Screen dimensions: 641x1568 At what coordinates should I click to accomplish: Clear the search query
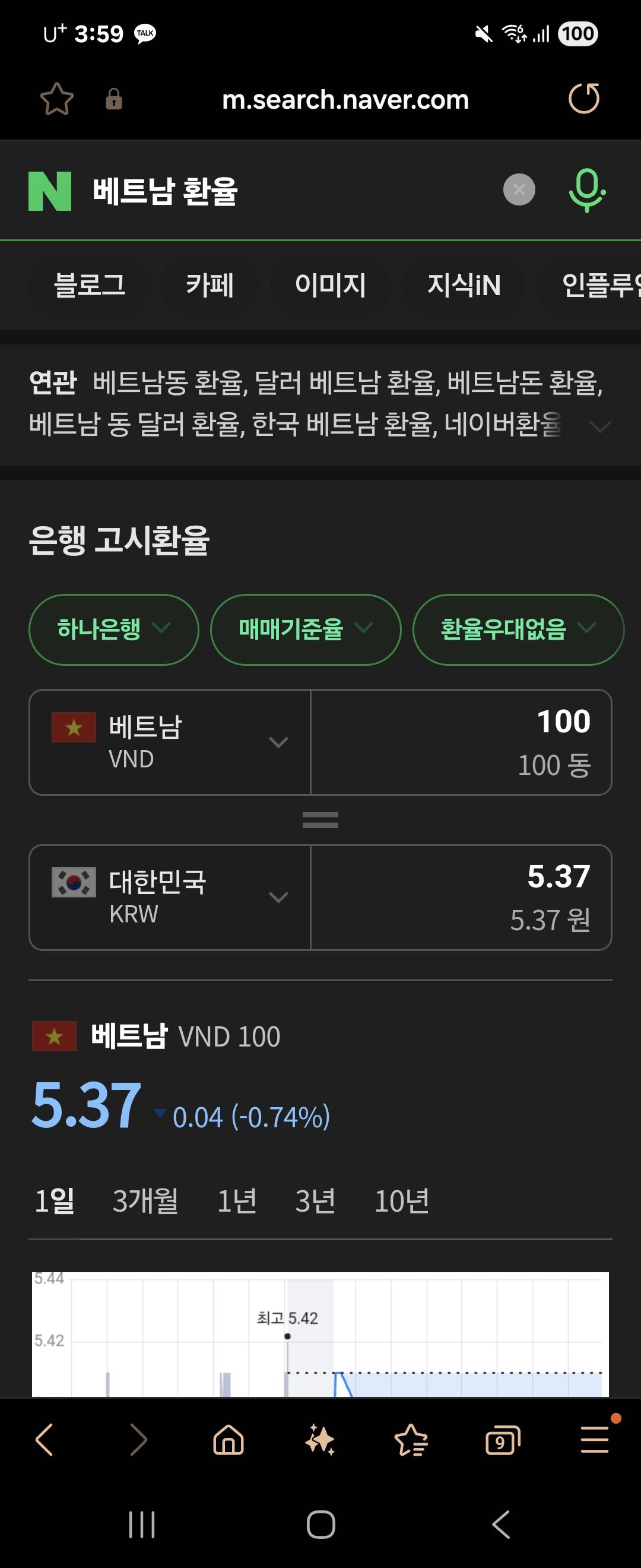519,190
